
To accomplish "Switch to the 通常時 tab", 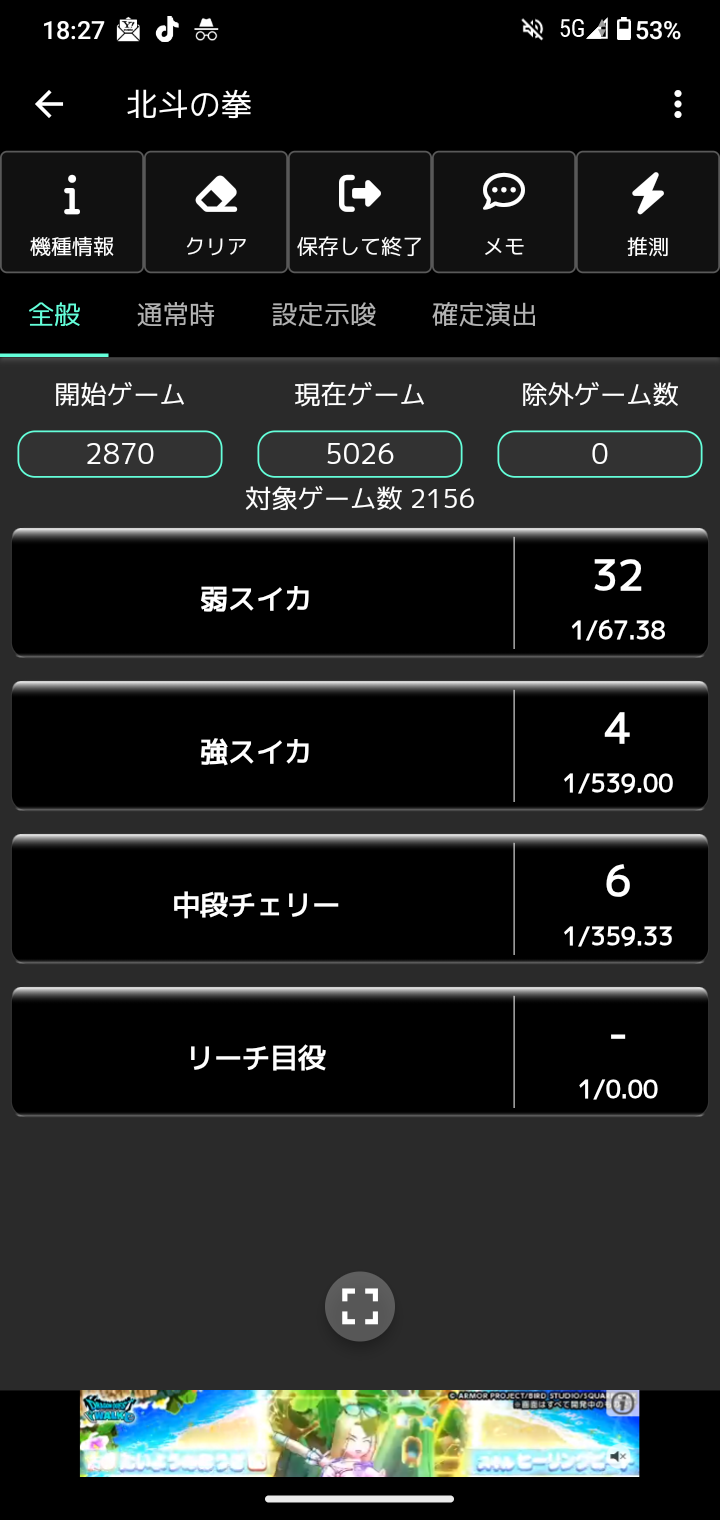I will (x=176, y=316).
